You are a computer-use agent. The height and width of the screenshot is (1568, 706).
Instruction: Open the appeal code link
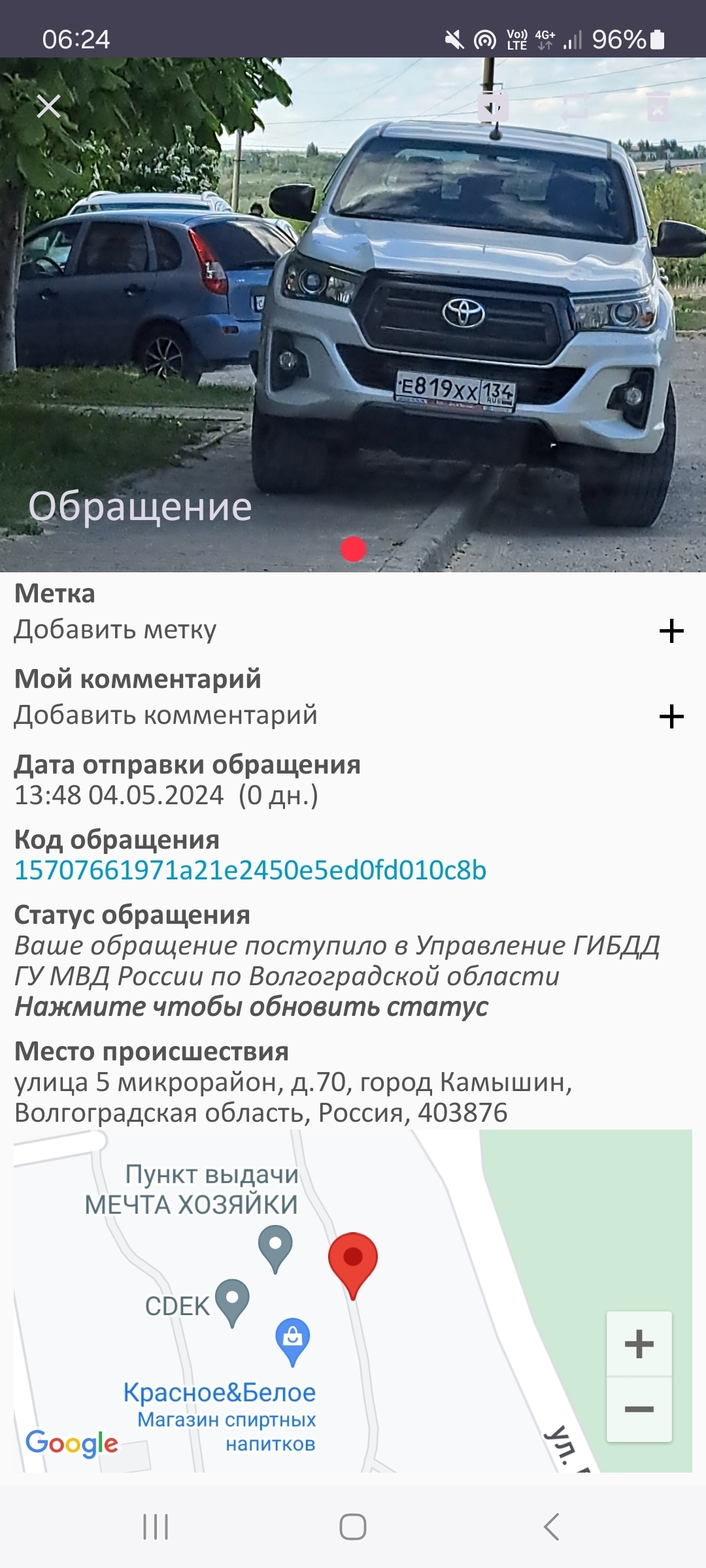point(250,870)
